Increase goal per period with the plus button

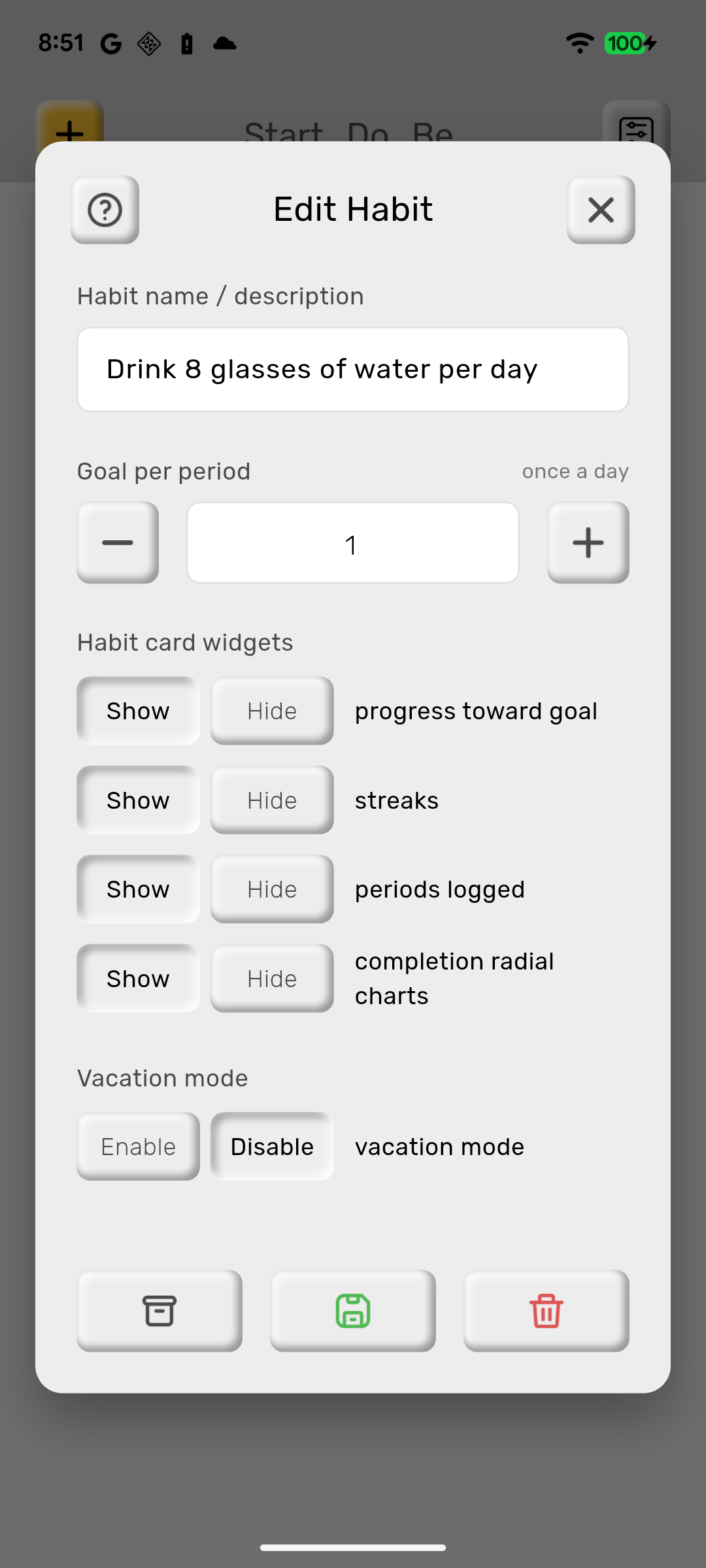pos(587,542)
